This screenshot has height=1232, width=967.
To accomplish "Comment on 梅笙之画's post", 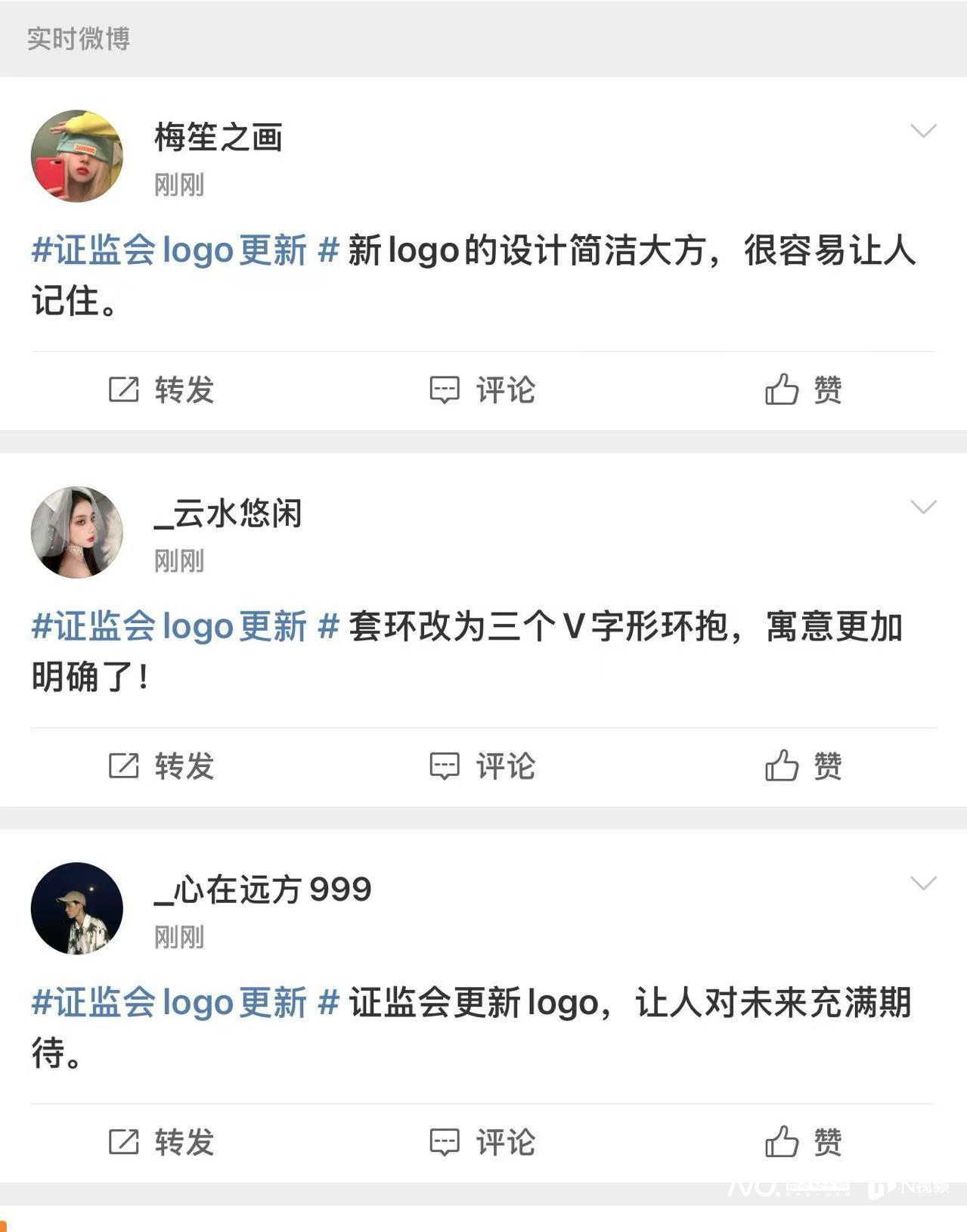I will pyautogui.click(x=482, y=390).
